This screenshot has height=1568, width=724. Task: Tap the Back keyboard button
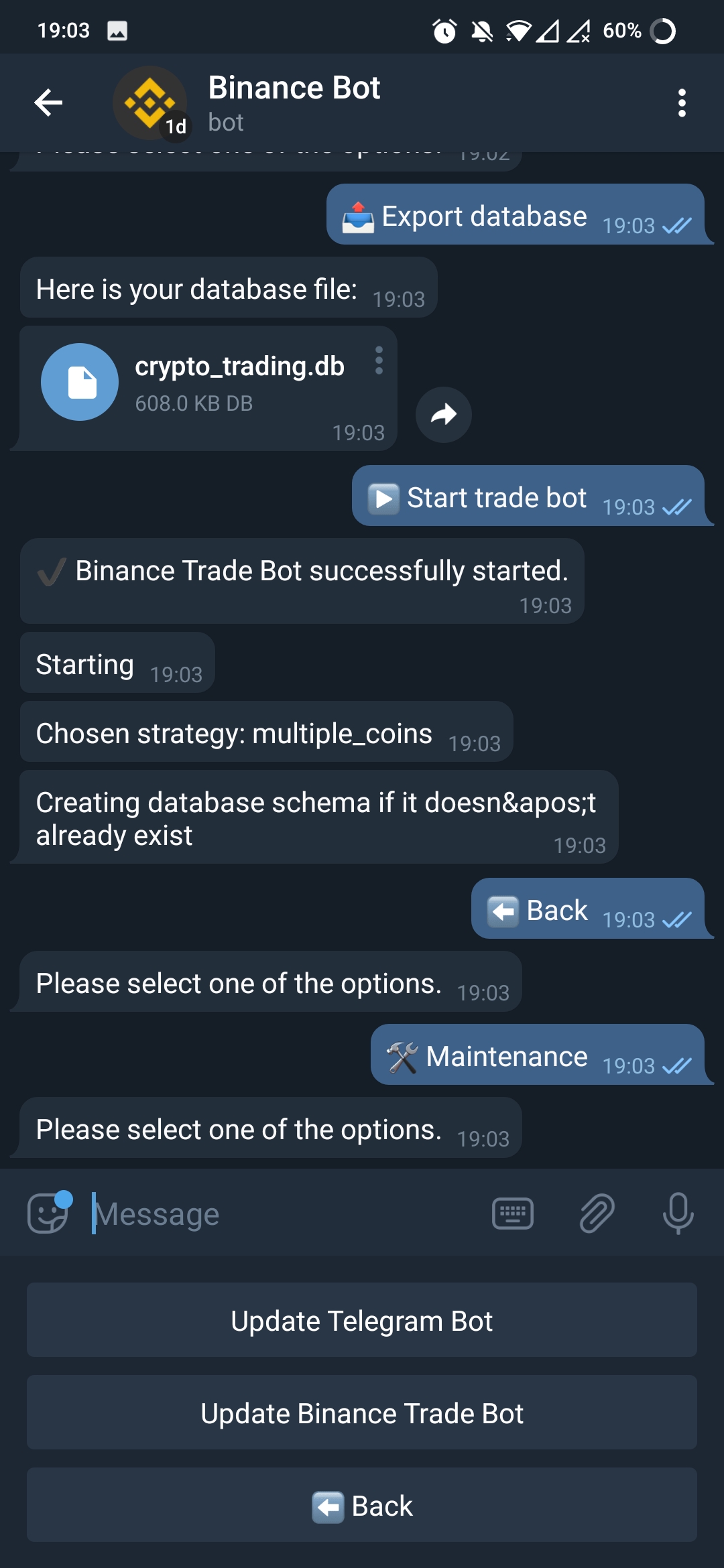click(362, 1506)
